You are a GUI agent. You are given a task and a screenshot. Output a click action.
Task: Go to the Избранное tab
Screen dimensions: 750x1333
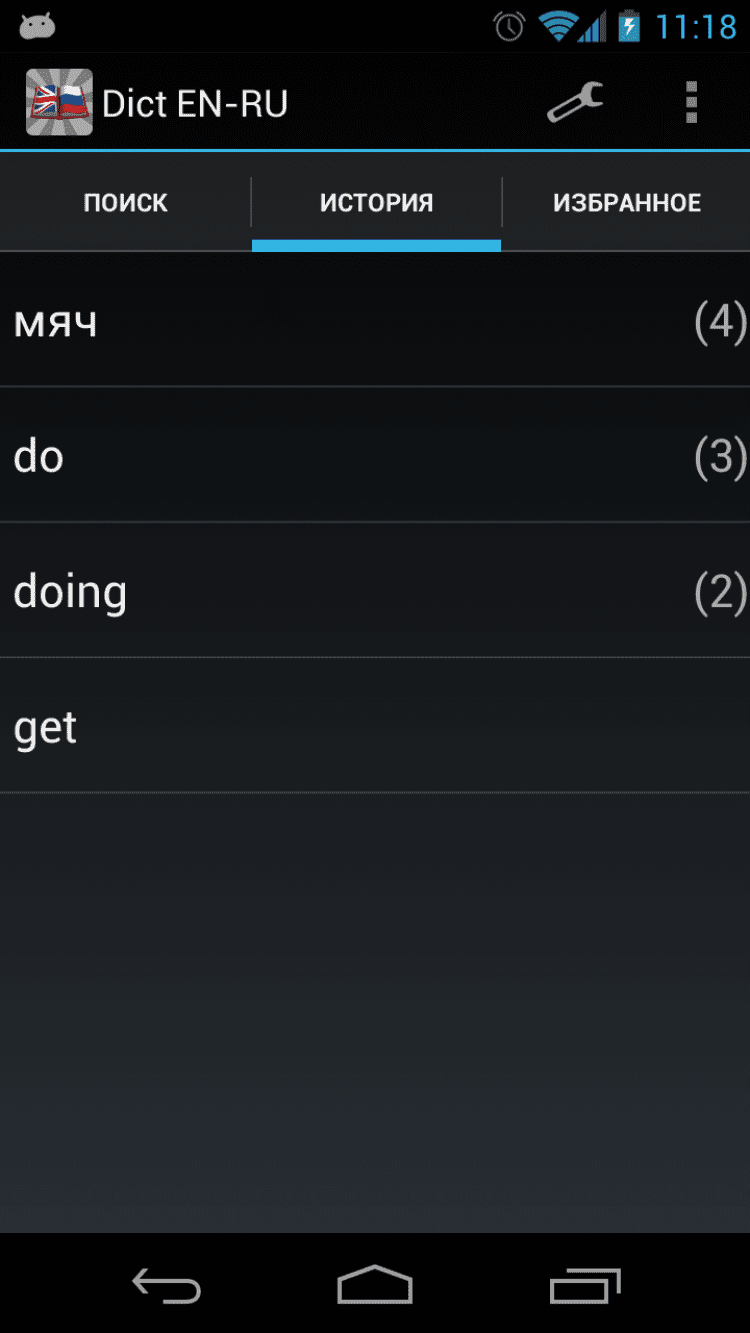coord(627,203)
